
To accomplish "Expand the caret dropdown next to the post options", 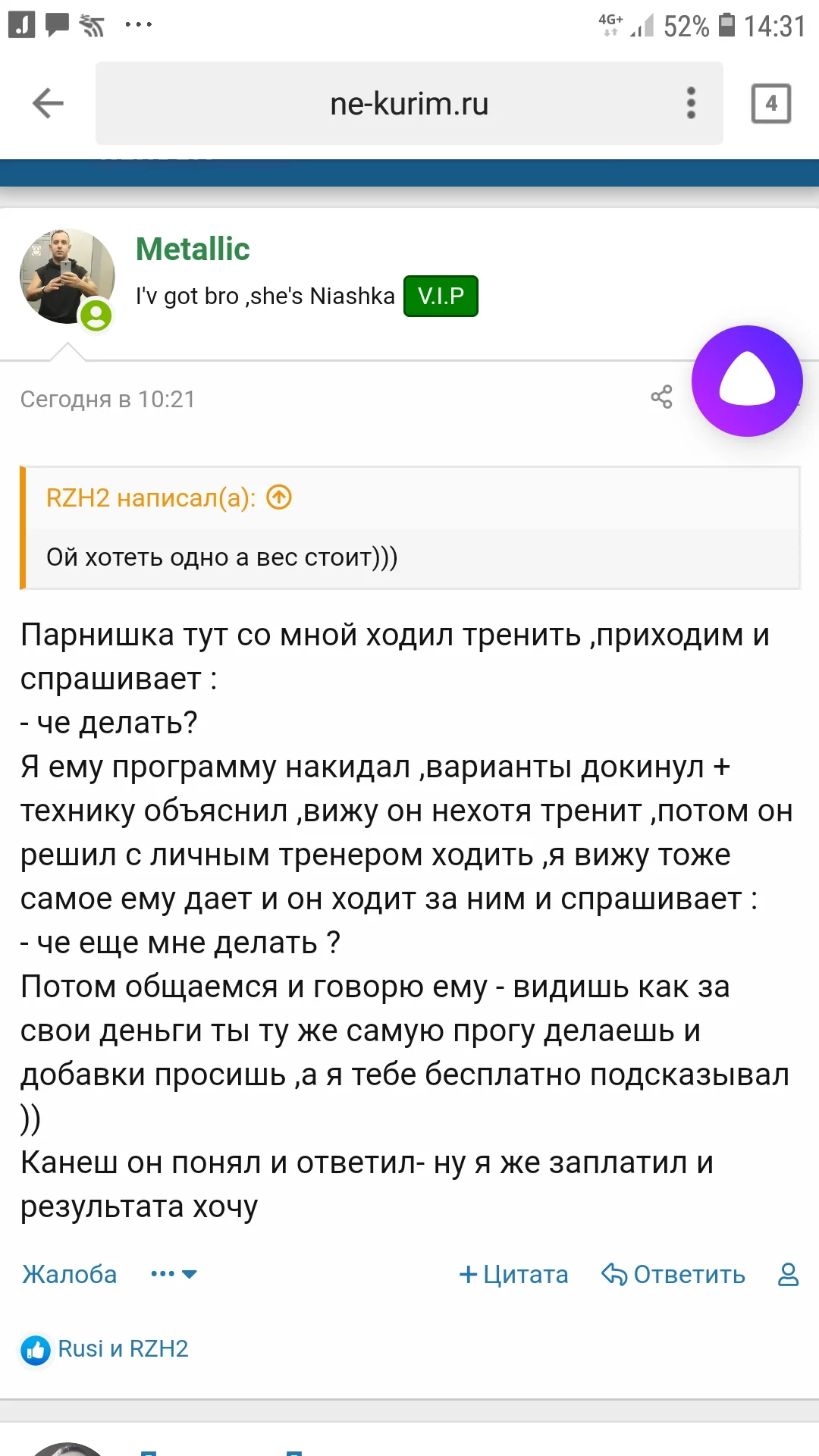I will click(x=189, y=1276).
